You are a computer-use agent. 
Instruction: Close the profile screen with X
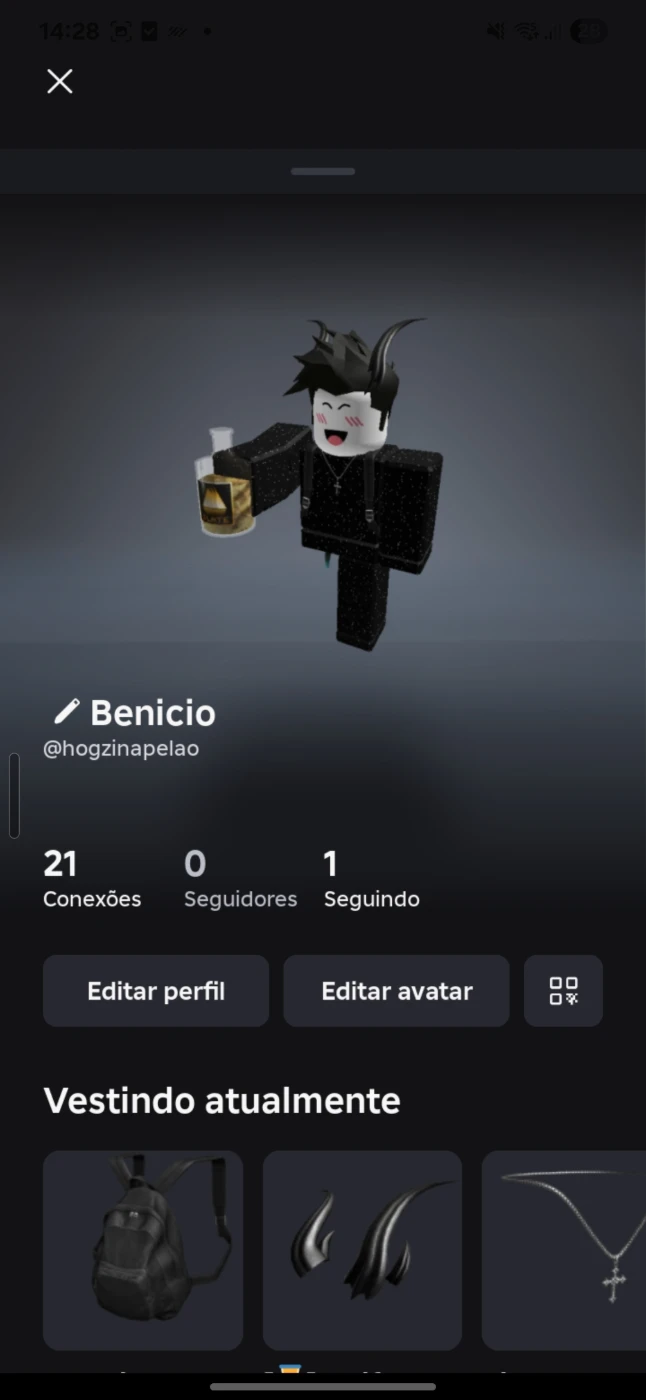pyautogui.click(x=60, y=82)
